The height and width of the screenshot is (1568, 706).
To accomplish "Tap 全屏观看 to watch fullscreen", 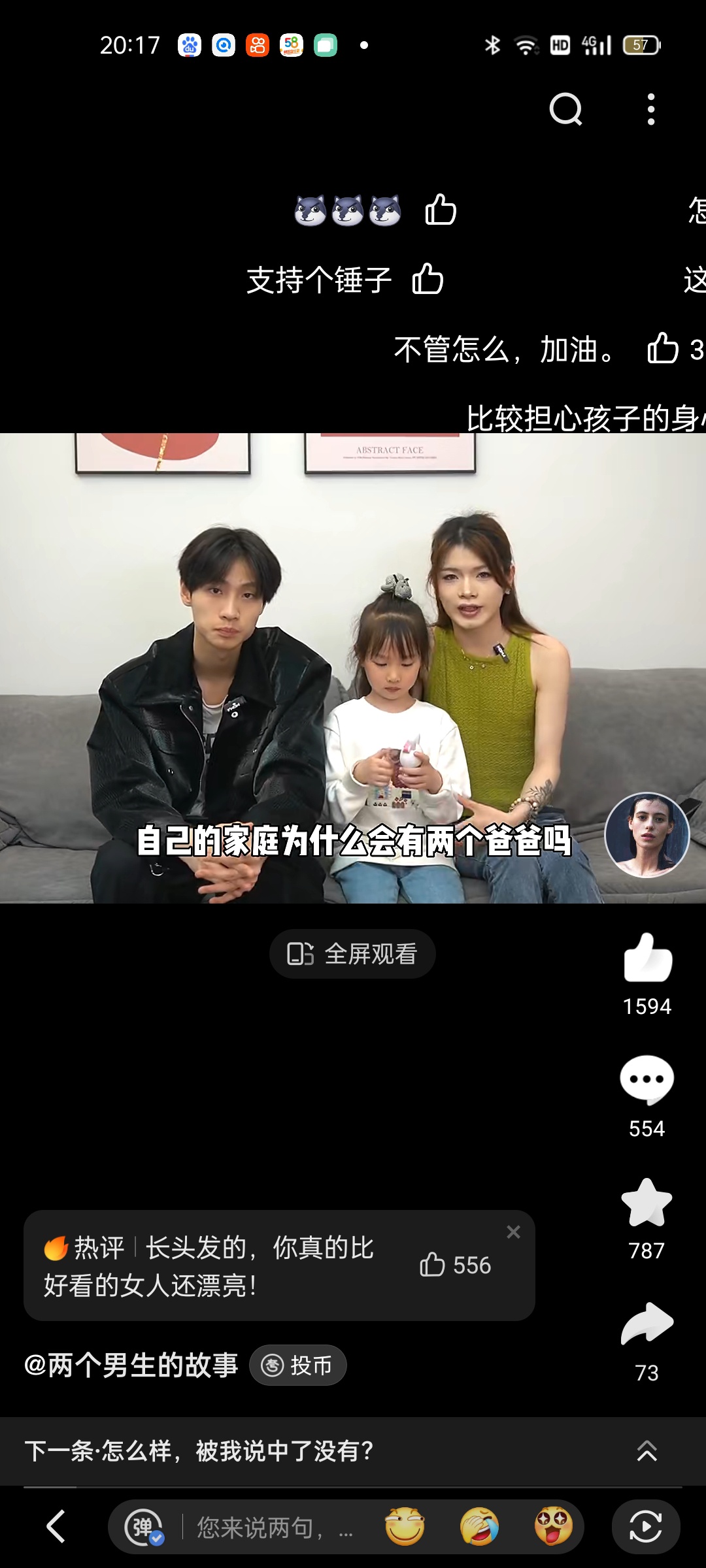I will pos(352,954).
